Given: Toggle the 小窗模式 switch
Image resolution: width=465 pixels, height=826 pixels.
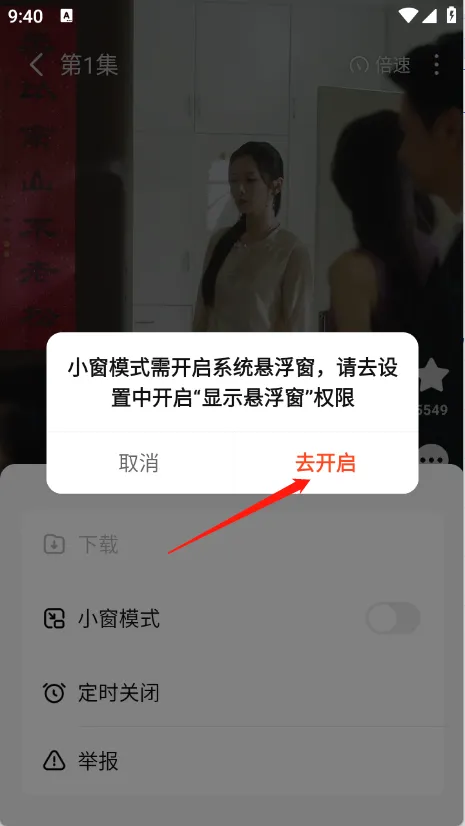Looking at the screenshot, I should pyautogui.click(x=393, y=618).
